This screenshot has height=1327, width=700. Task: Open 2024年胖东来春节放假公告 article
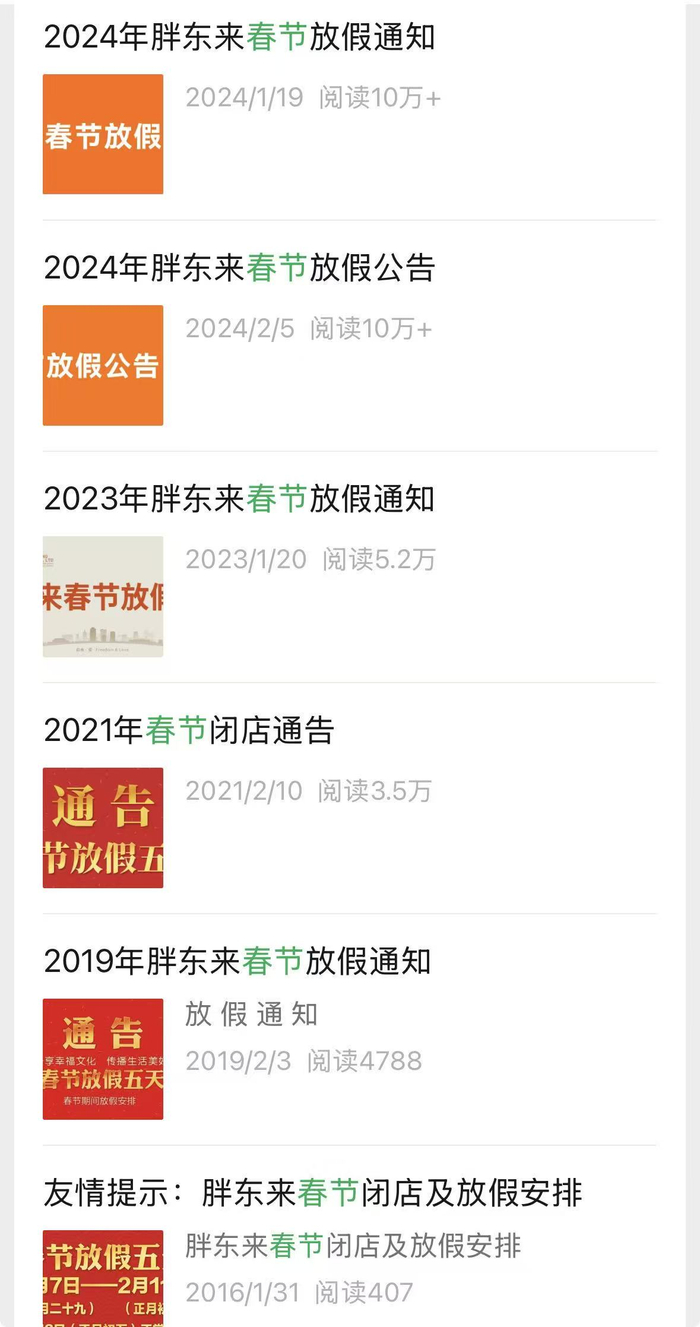coord(240,268)
